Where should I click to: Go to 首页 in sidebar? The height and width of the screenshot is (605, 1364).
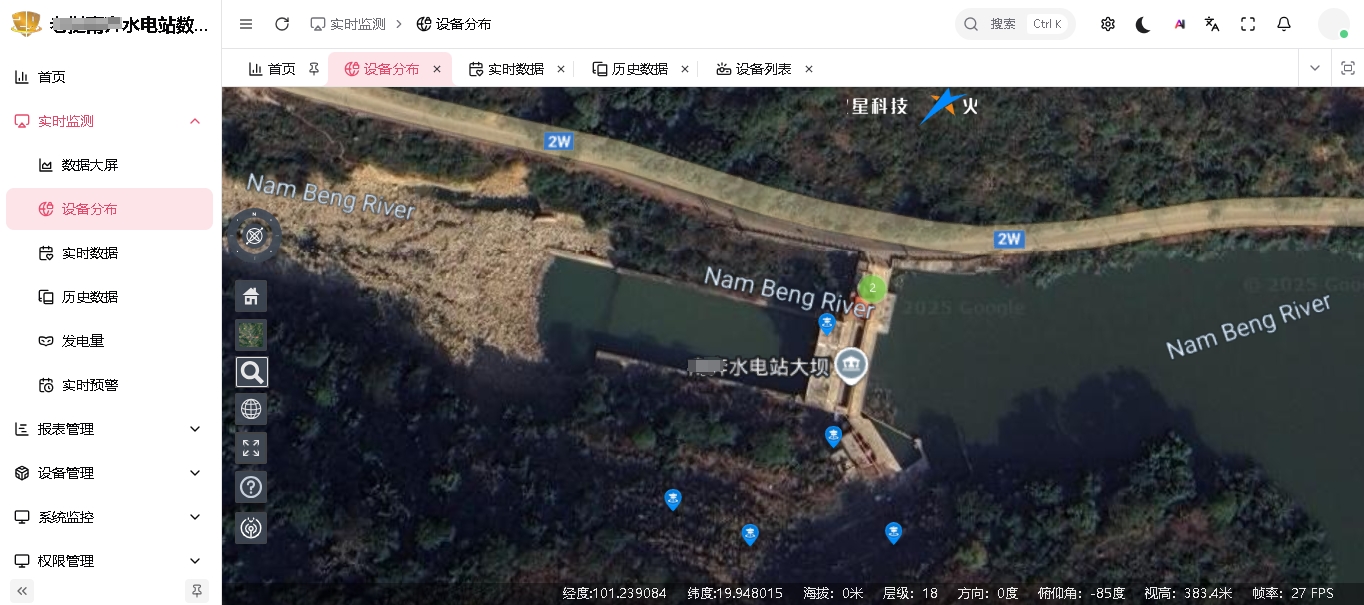(52, 77)
